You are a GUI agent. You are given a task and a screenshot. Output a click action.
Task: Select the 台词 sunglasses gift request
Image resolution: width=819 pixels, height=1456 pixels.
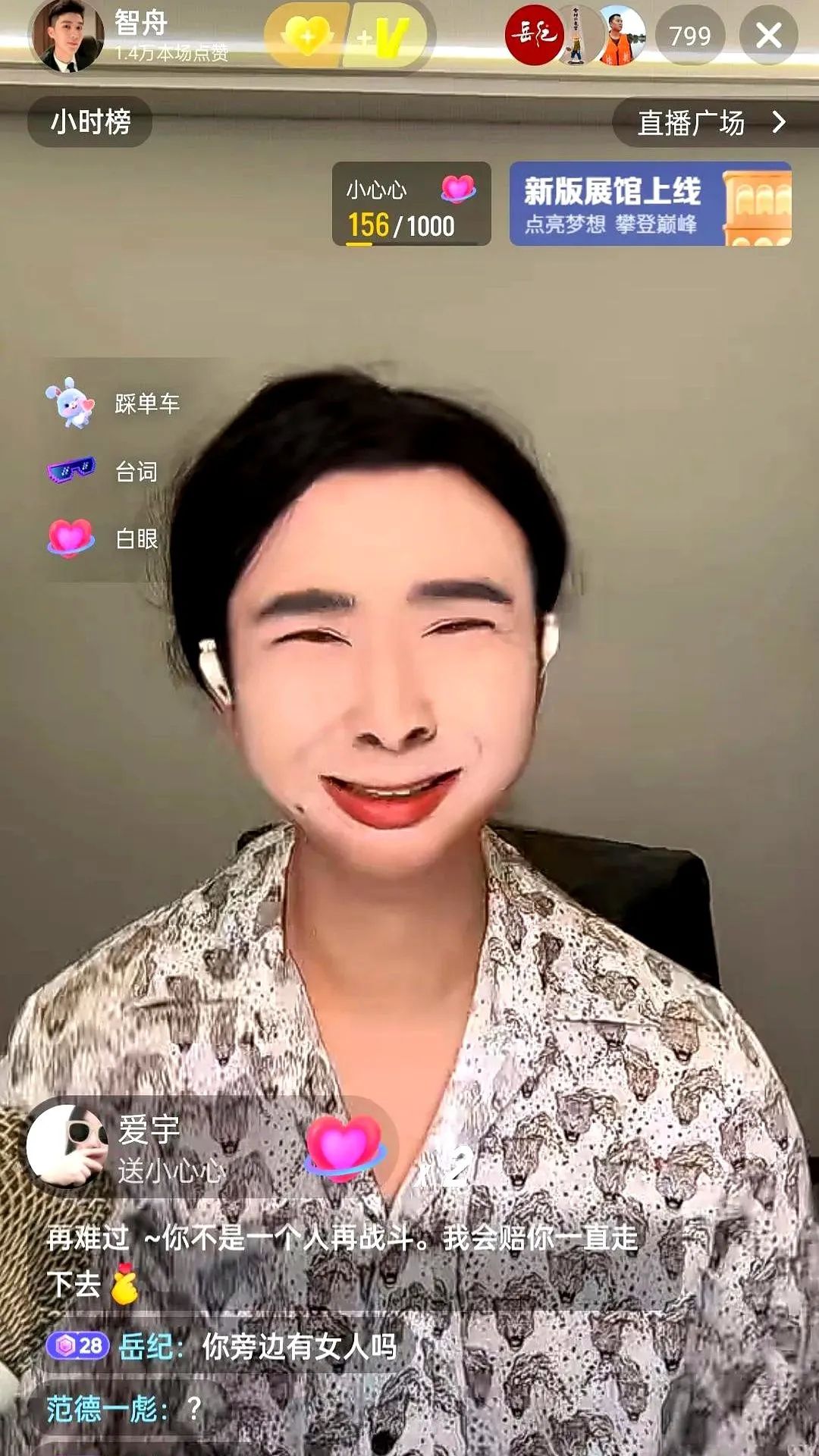pos(103,471)
